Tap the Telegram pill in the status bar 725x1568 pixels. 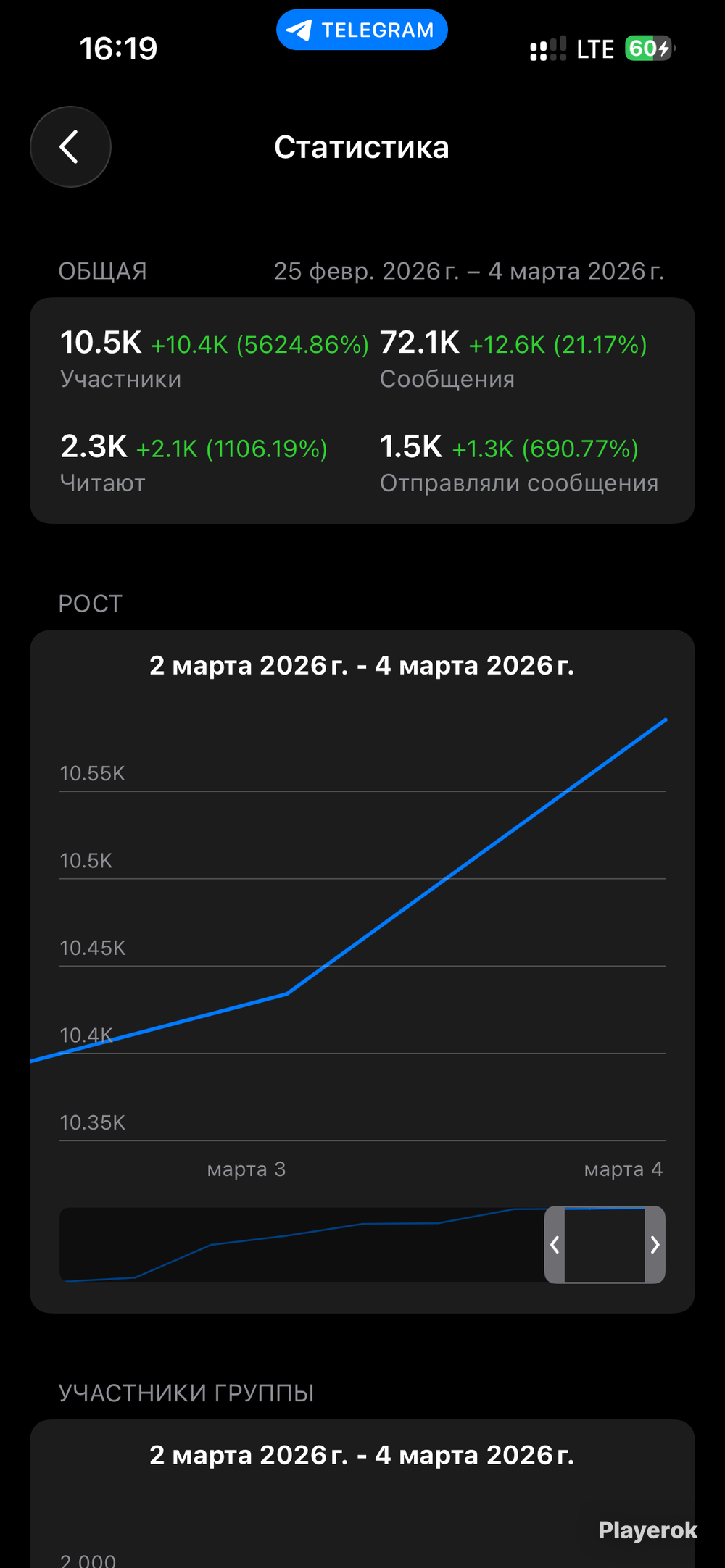point(362,30)
